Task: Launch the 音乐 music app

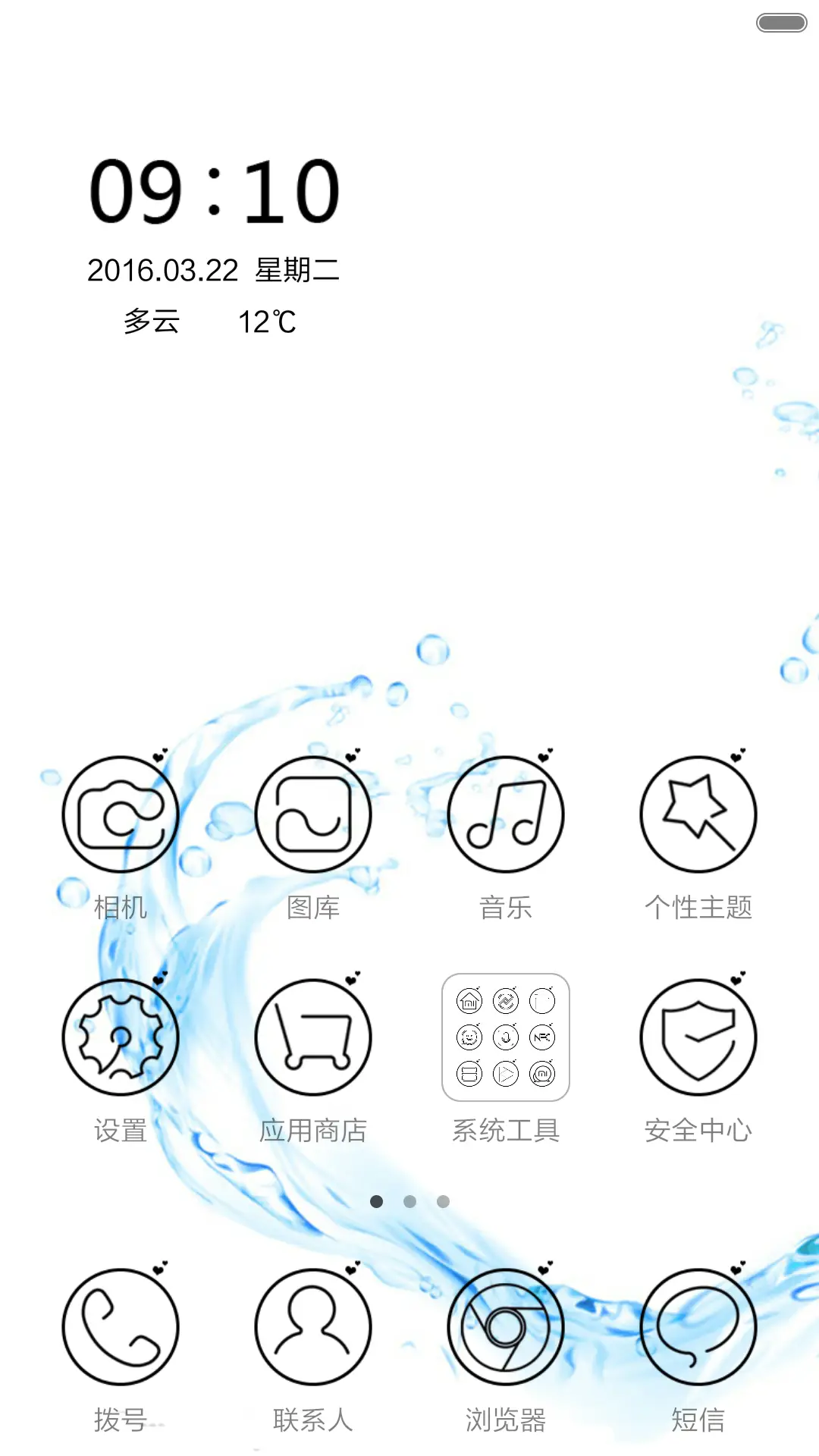Action: (x=506, y=812)
